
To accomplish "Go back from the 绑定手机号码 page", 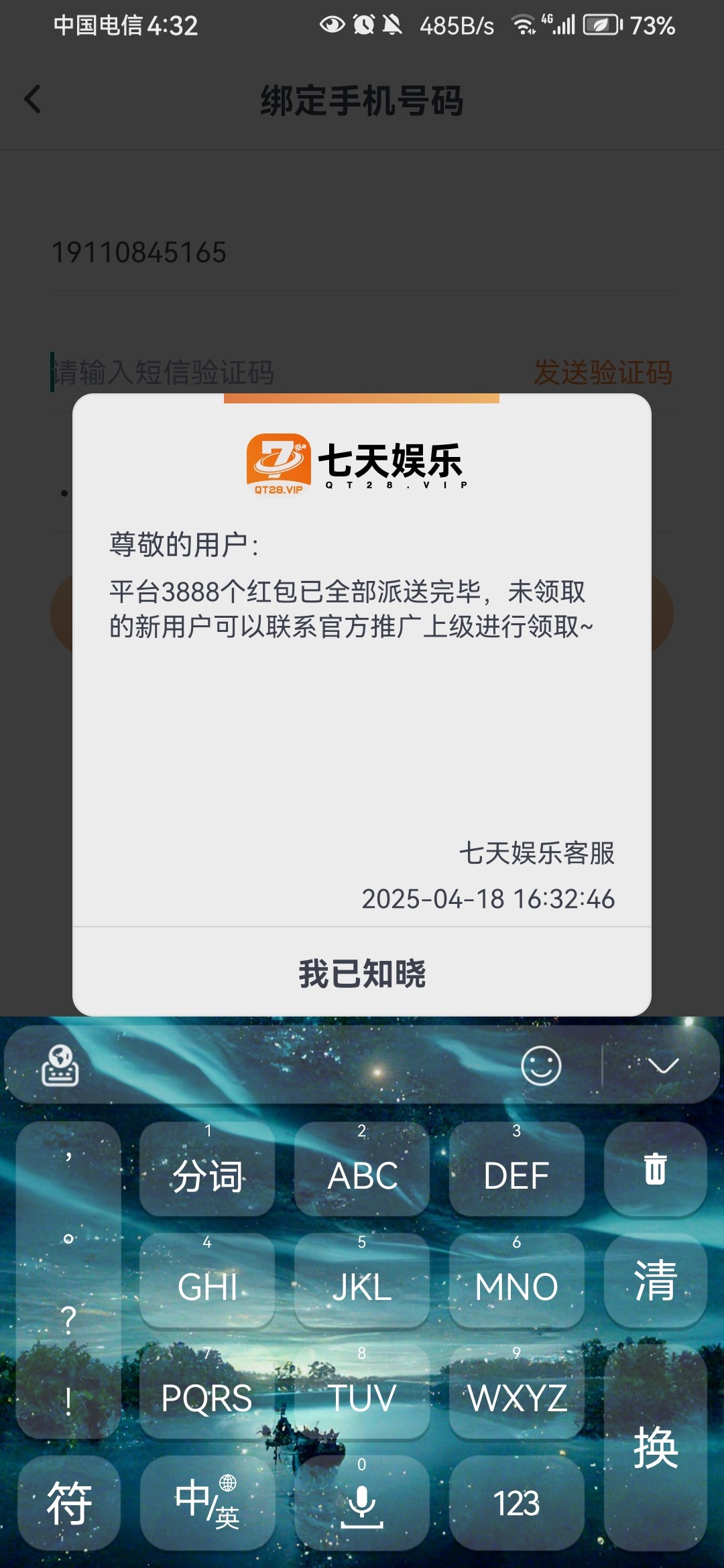I will [33, 100].
